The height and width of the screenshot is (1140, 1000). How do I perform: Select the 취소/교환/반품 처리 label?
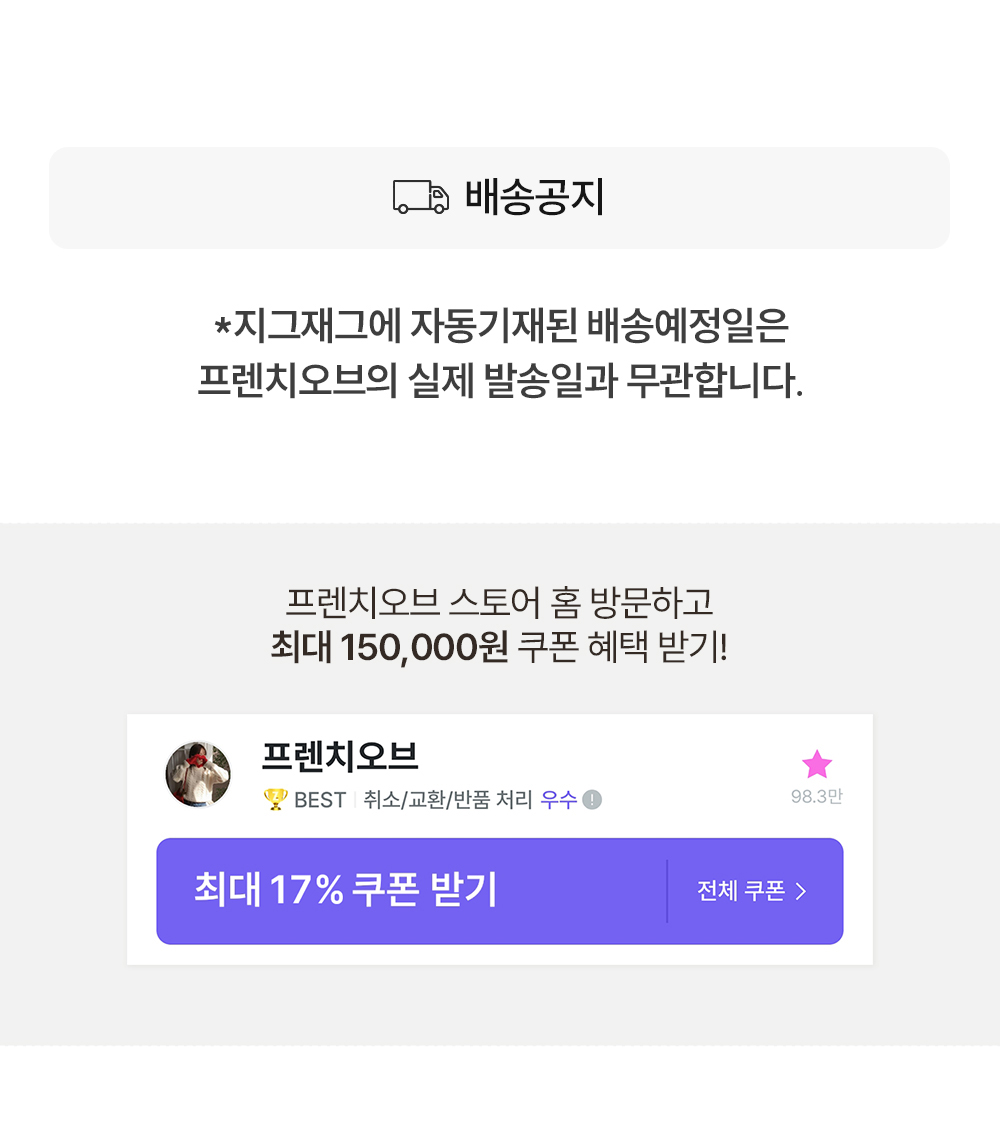(446, 799)
